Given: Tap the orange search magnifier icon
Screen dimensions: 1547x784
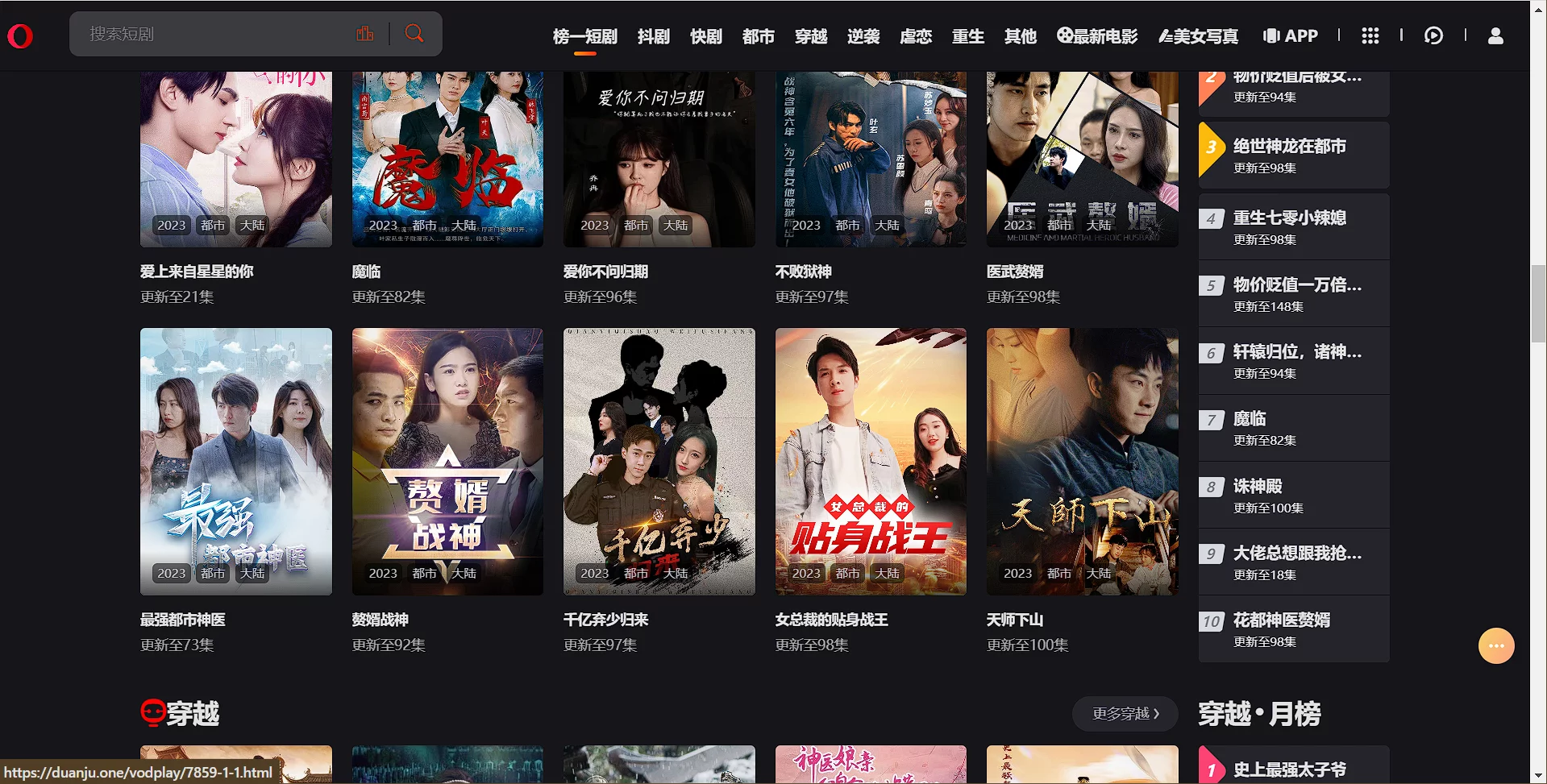Looking at the screenshot, I should coord(414,34).
